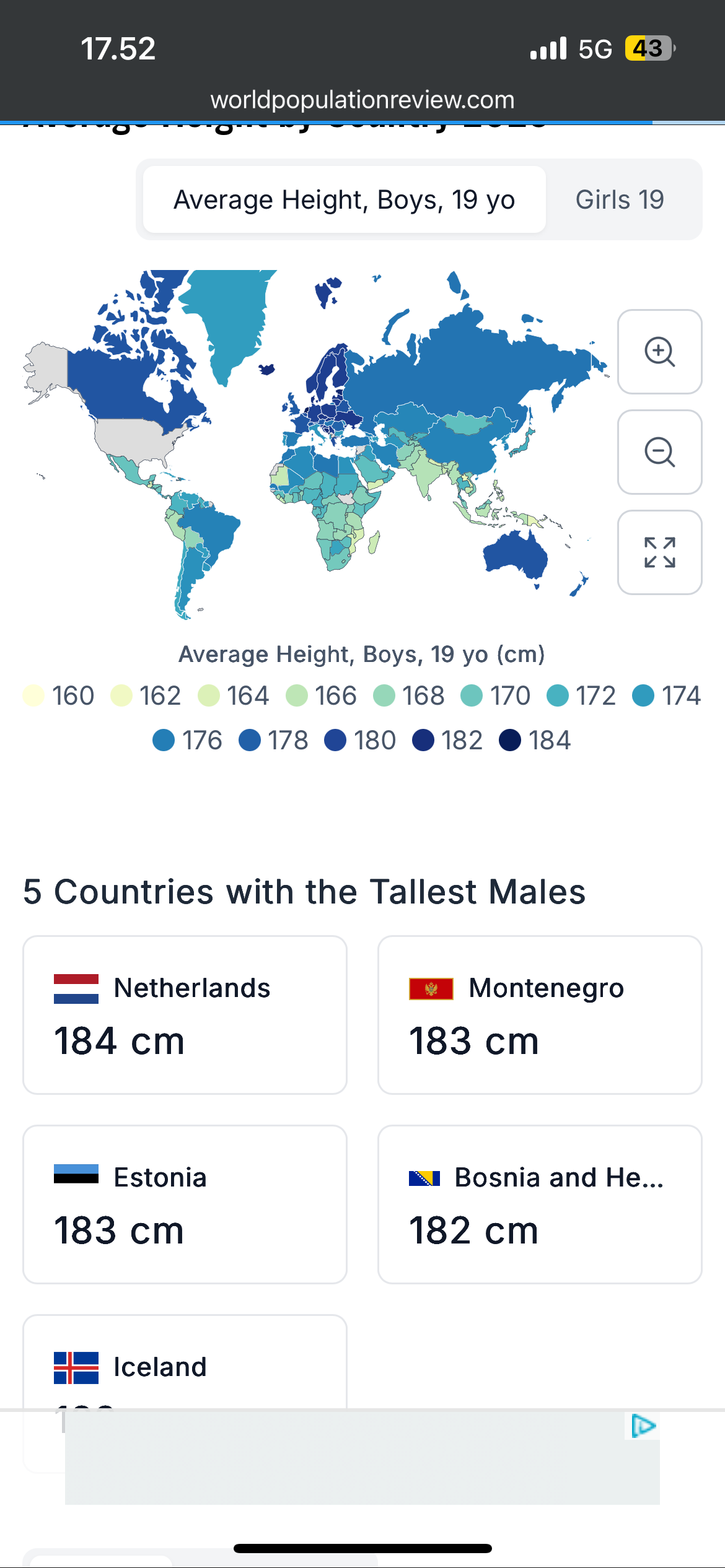Zoom in on the world map

point(660,352)
